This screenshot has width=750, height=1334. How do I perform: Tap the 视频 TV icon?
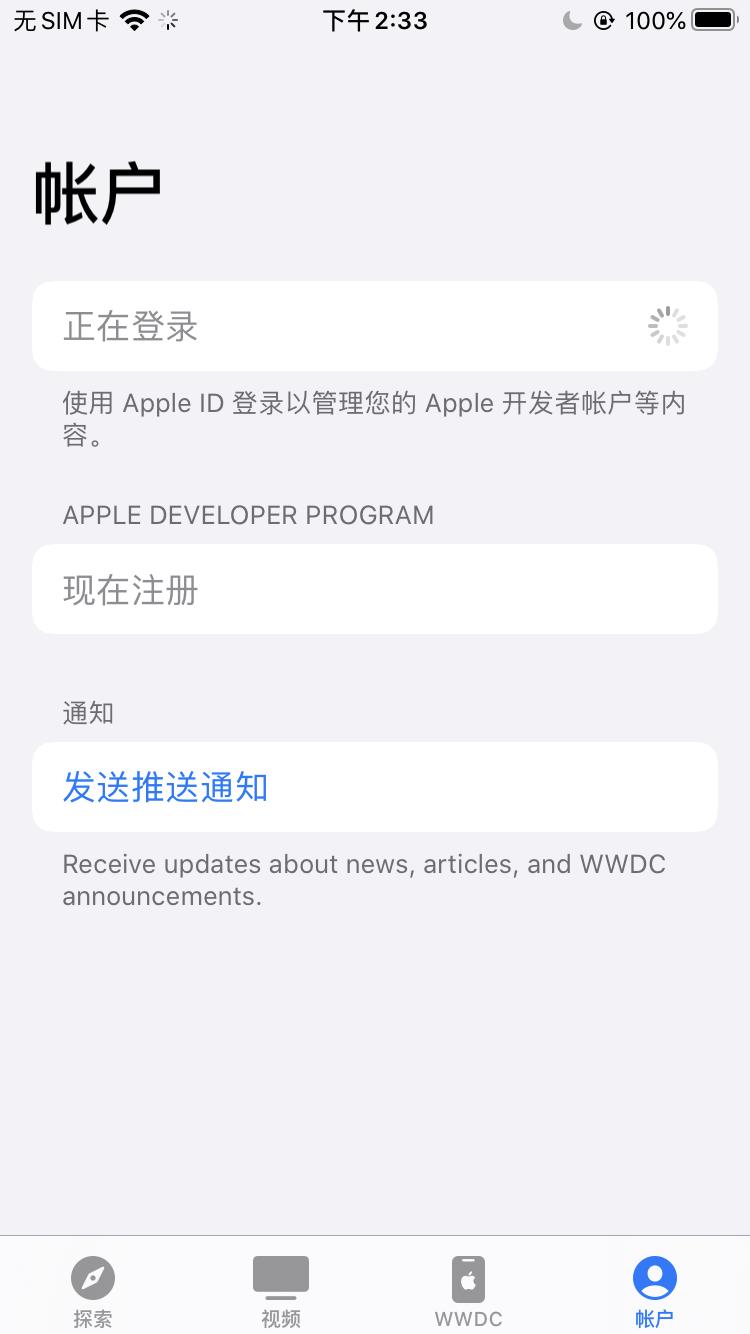click(x=280, y=1272)
